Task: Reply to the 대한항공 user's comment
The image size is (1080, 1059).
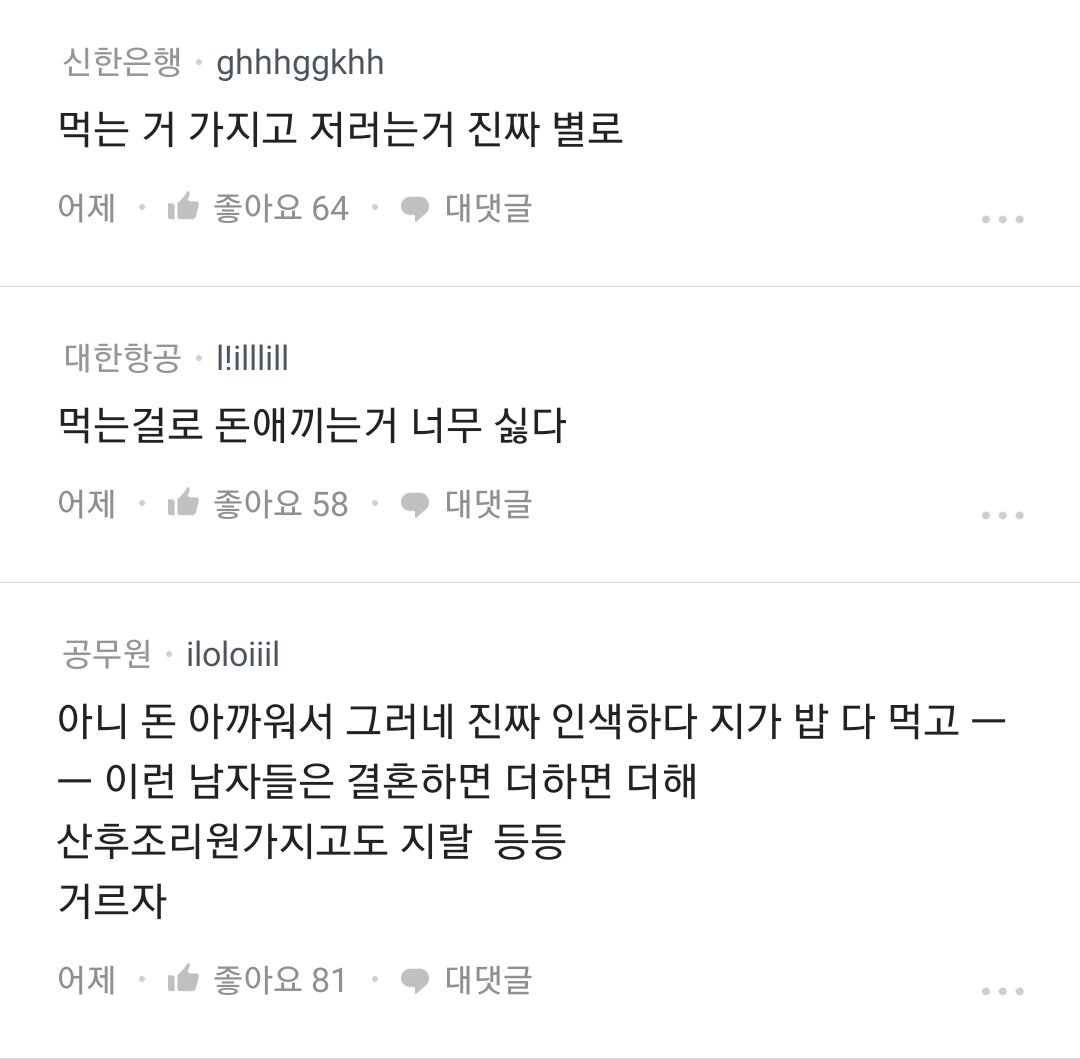Action: [x=466, y=504]
